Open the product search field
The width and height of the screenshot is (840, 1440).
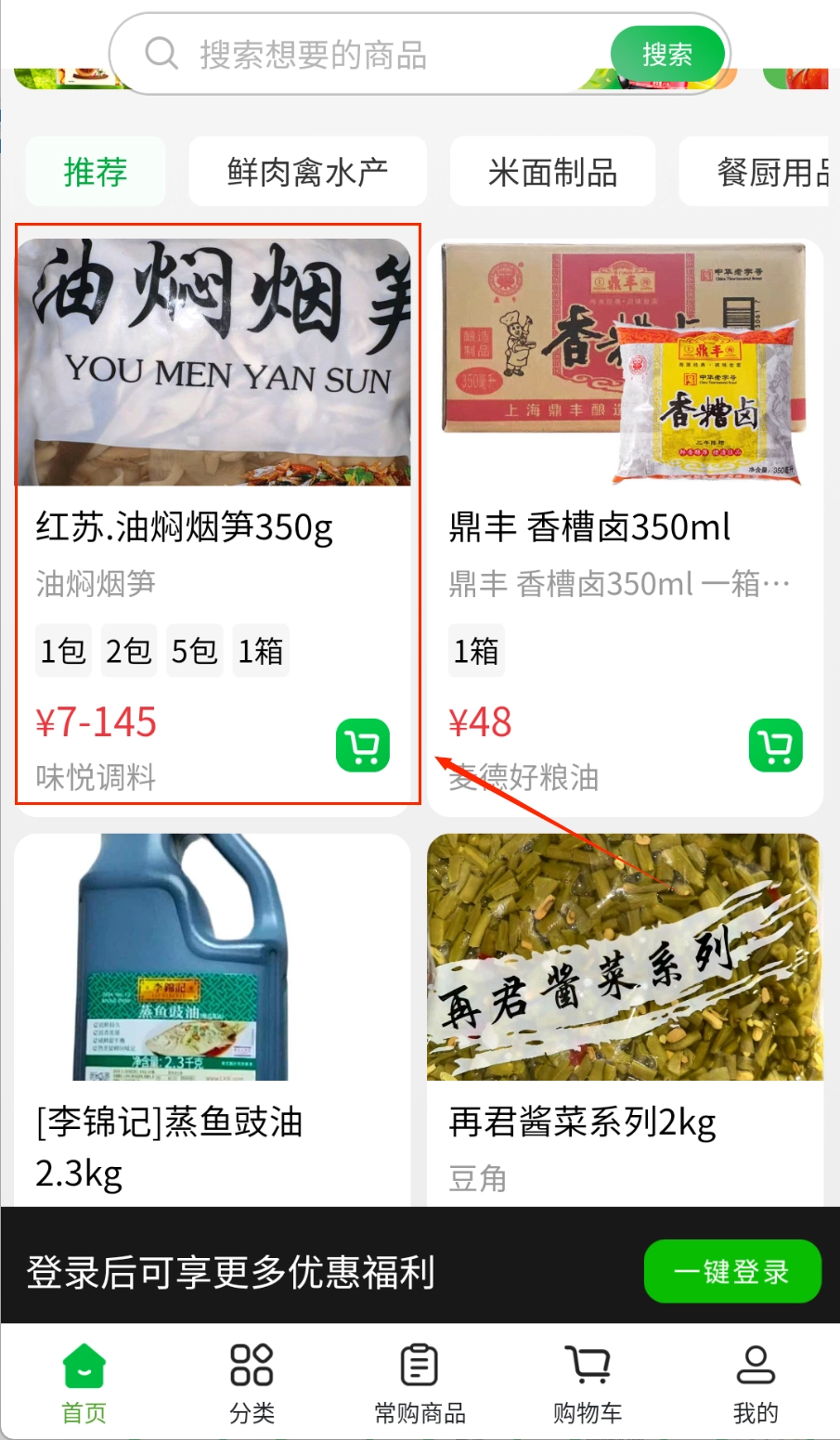click(371, 55)
